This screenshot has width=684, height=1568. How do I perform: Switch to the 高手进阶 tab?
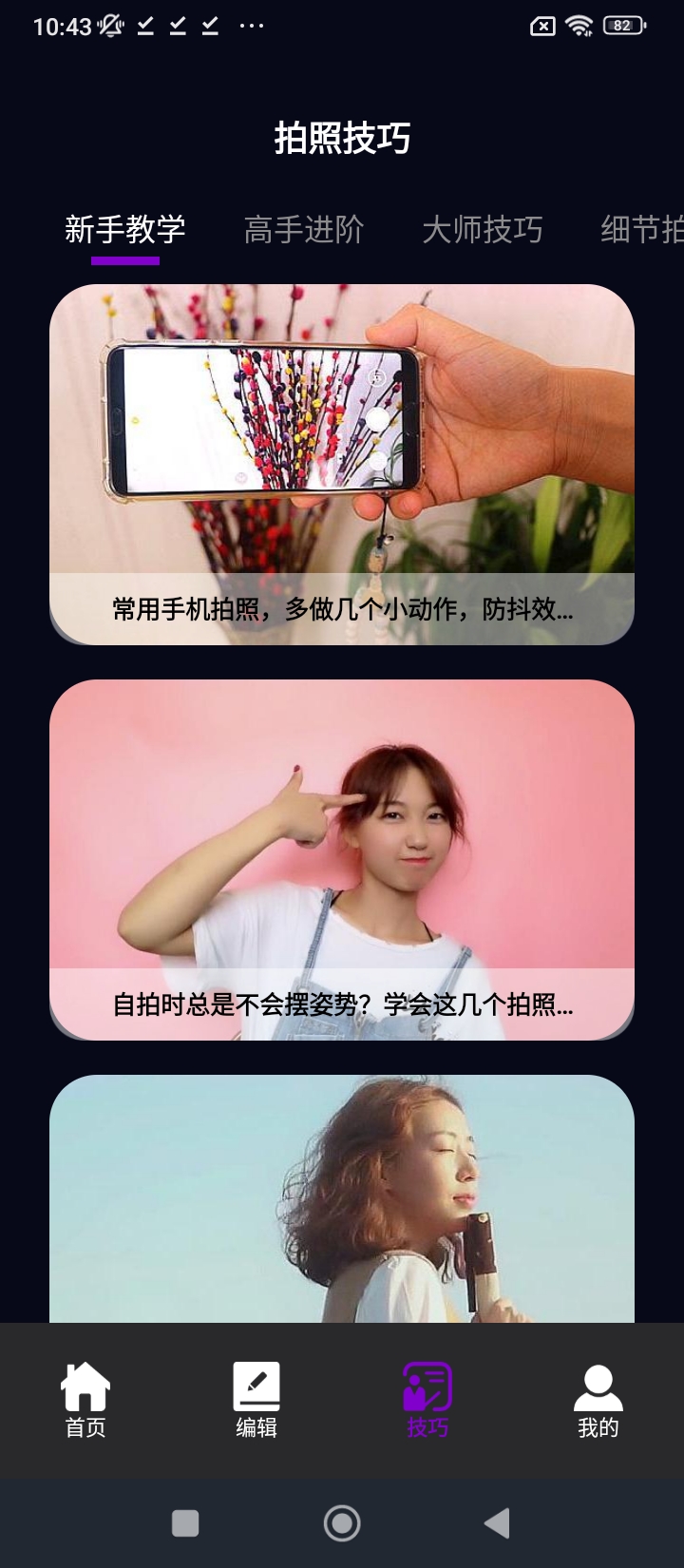304,230
